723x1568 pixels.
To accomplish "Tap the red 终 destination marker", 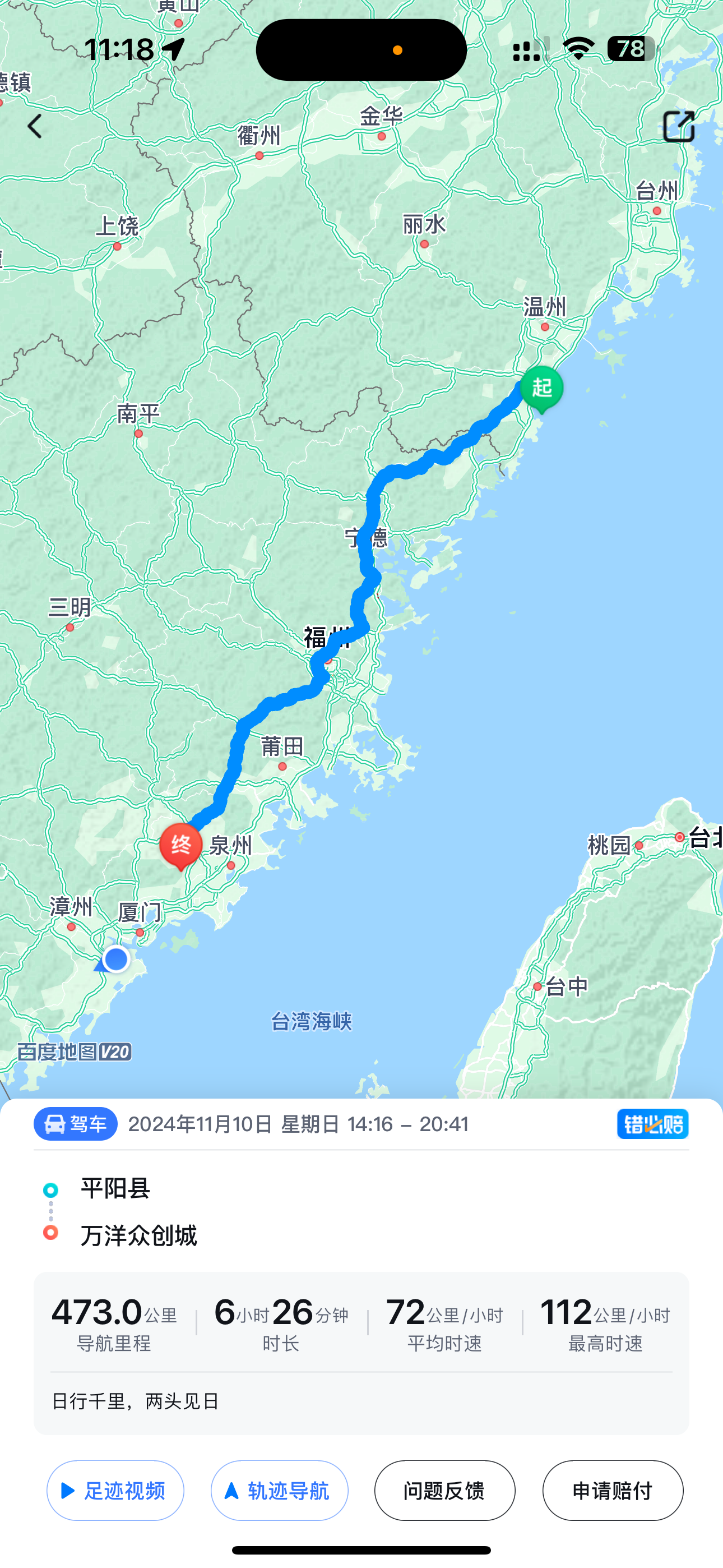I will tap(180, 845).
